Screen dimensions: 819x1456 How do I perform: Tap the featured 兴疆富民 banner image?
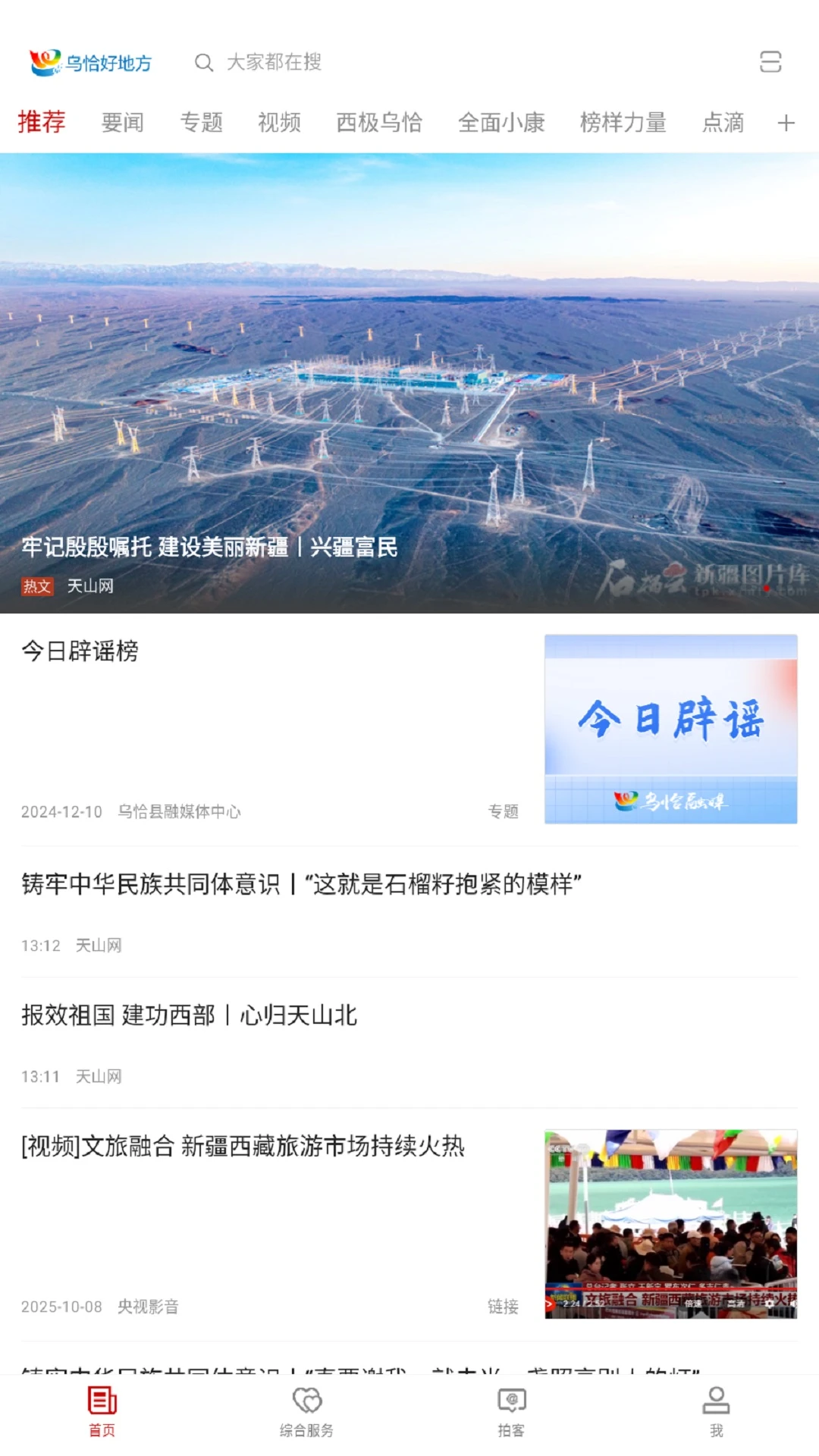pos(409,379)
